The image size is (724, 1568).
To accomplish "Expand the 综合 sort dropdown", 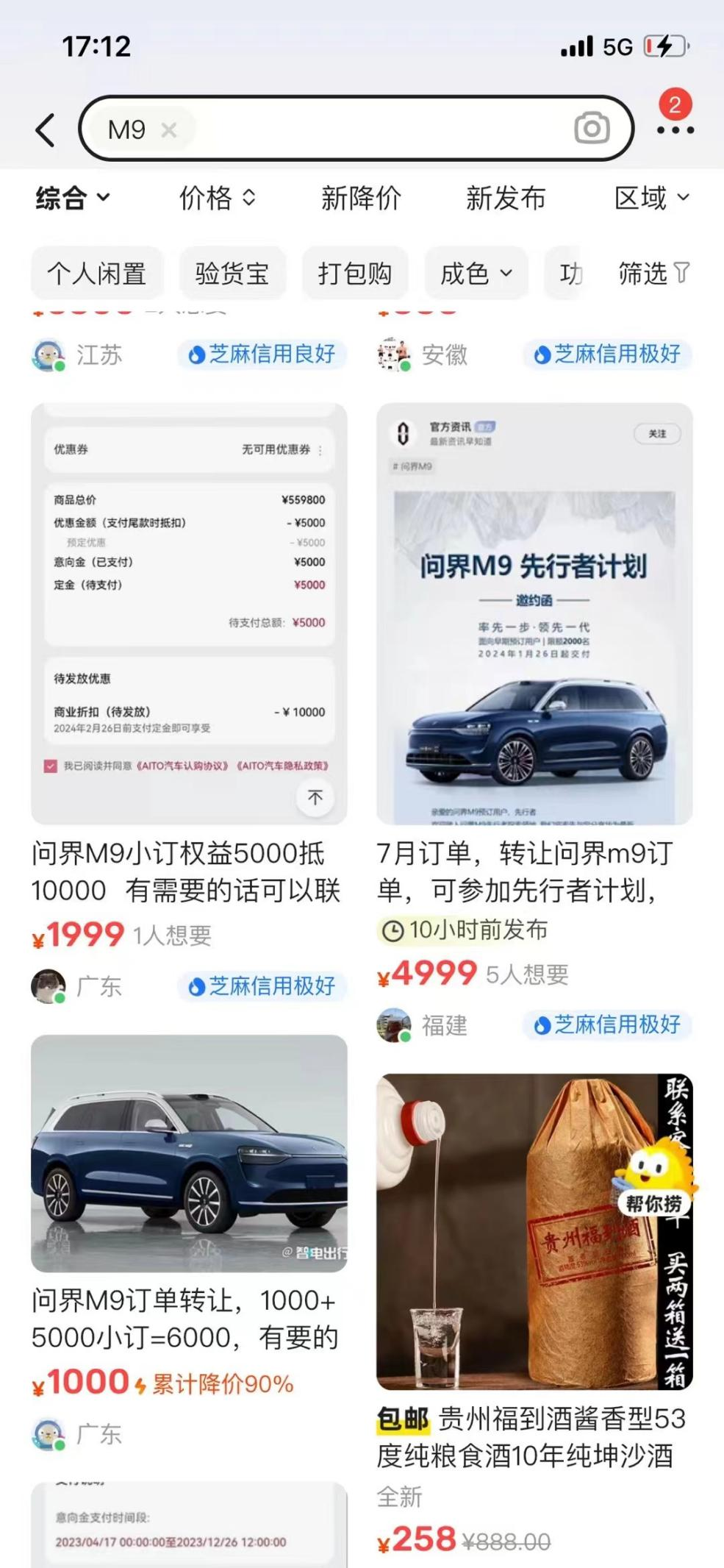I will pyautogui.click(x=73, y=198).
